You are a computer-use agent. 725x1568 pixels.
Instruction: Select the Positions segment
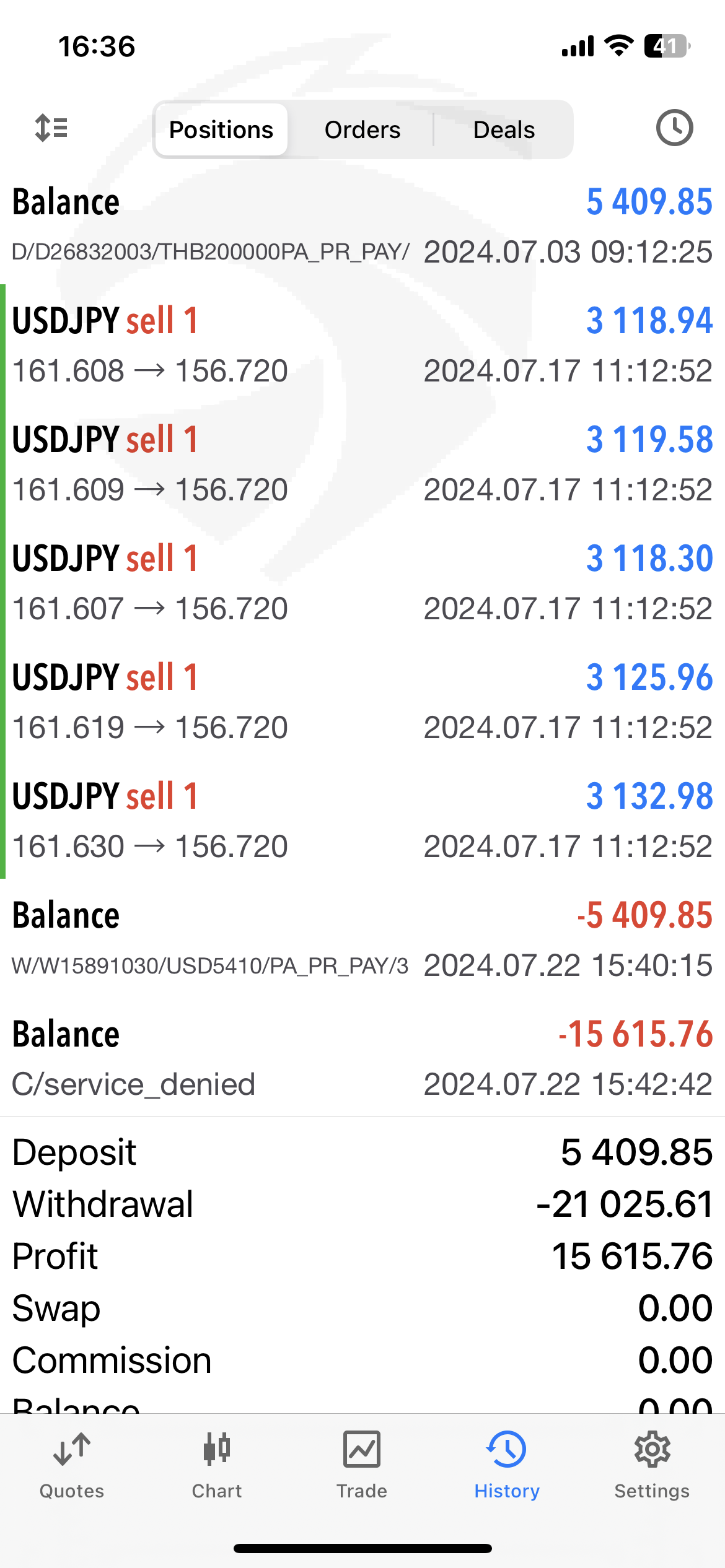point(221,130)
